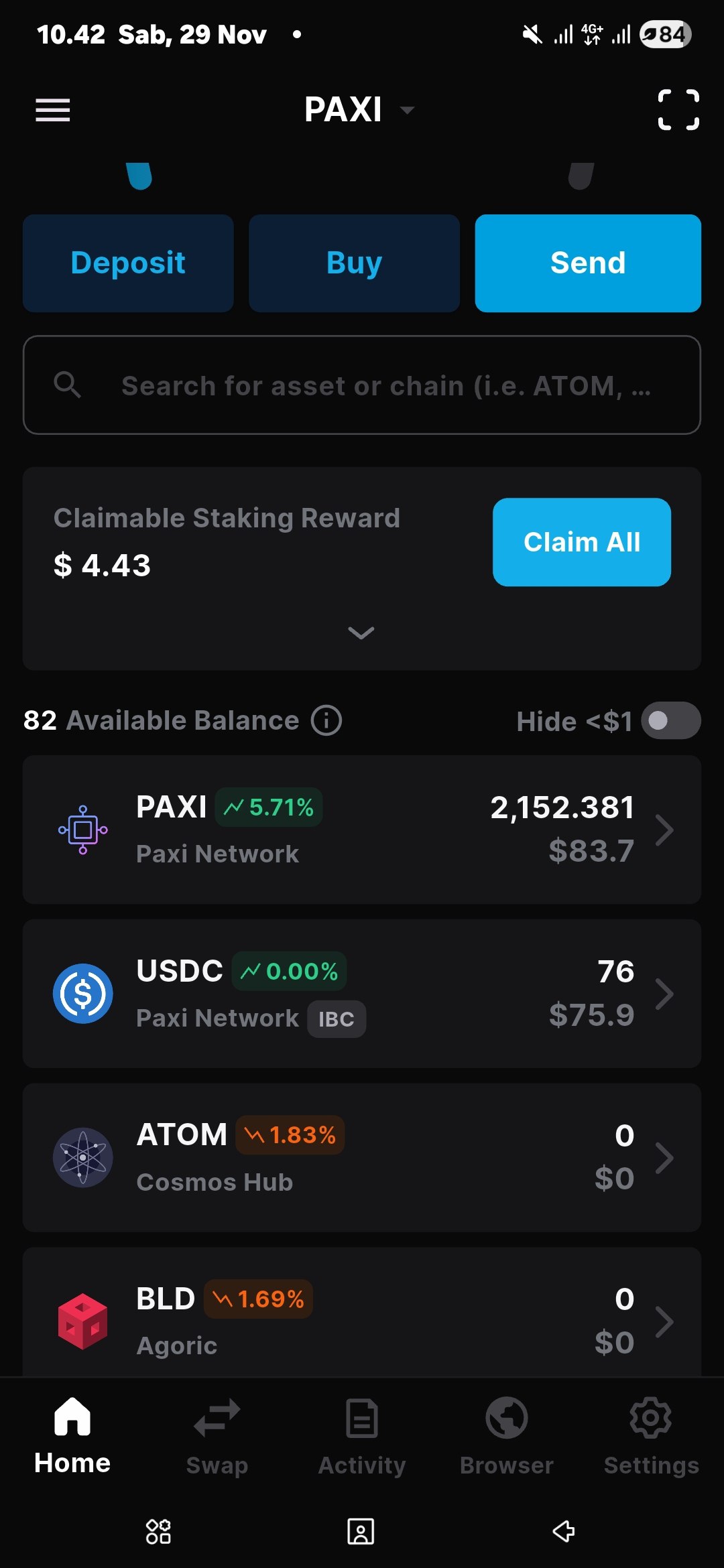Viewport: 724px width, 1568px height.
Task: Enable the Hide <$1 switch
Action: pos(670,721)
